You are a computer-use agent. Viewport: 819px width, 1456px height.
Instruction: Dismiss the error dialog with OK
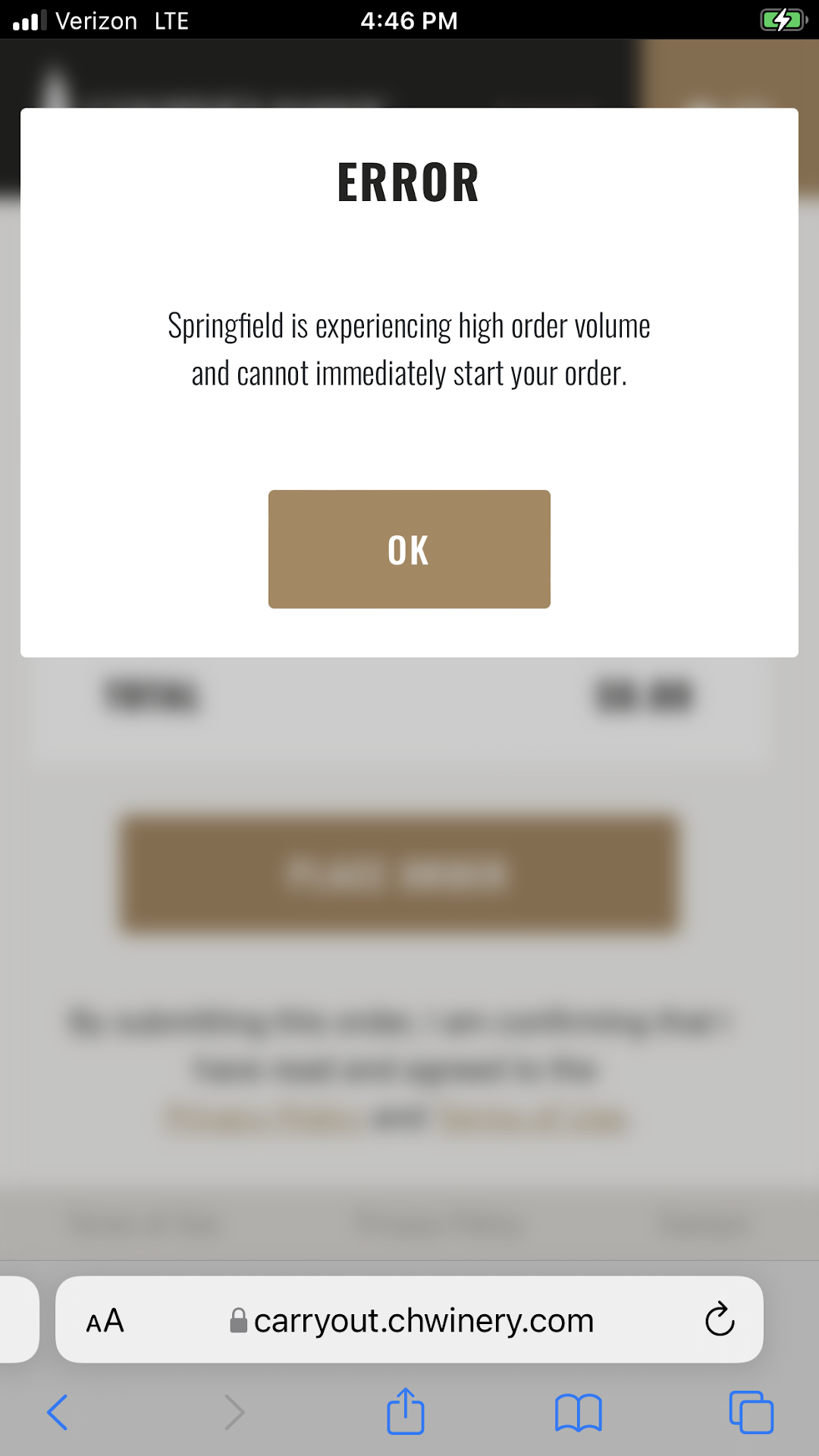coord(409,549)
